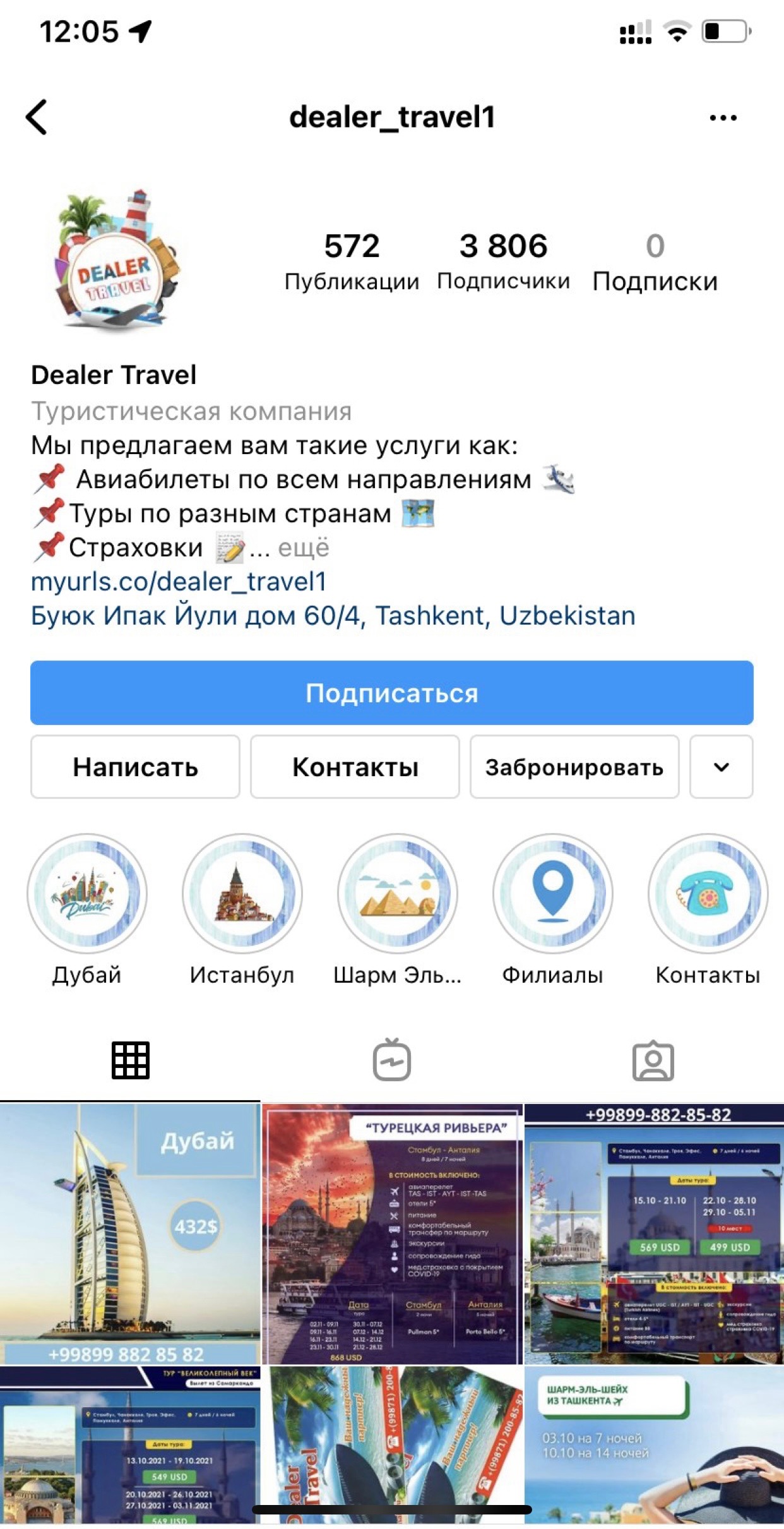Open the Турецкая Ривьера post
Viewport: 784px width, 1529px height.
pos(391,1234)
